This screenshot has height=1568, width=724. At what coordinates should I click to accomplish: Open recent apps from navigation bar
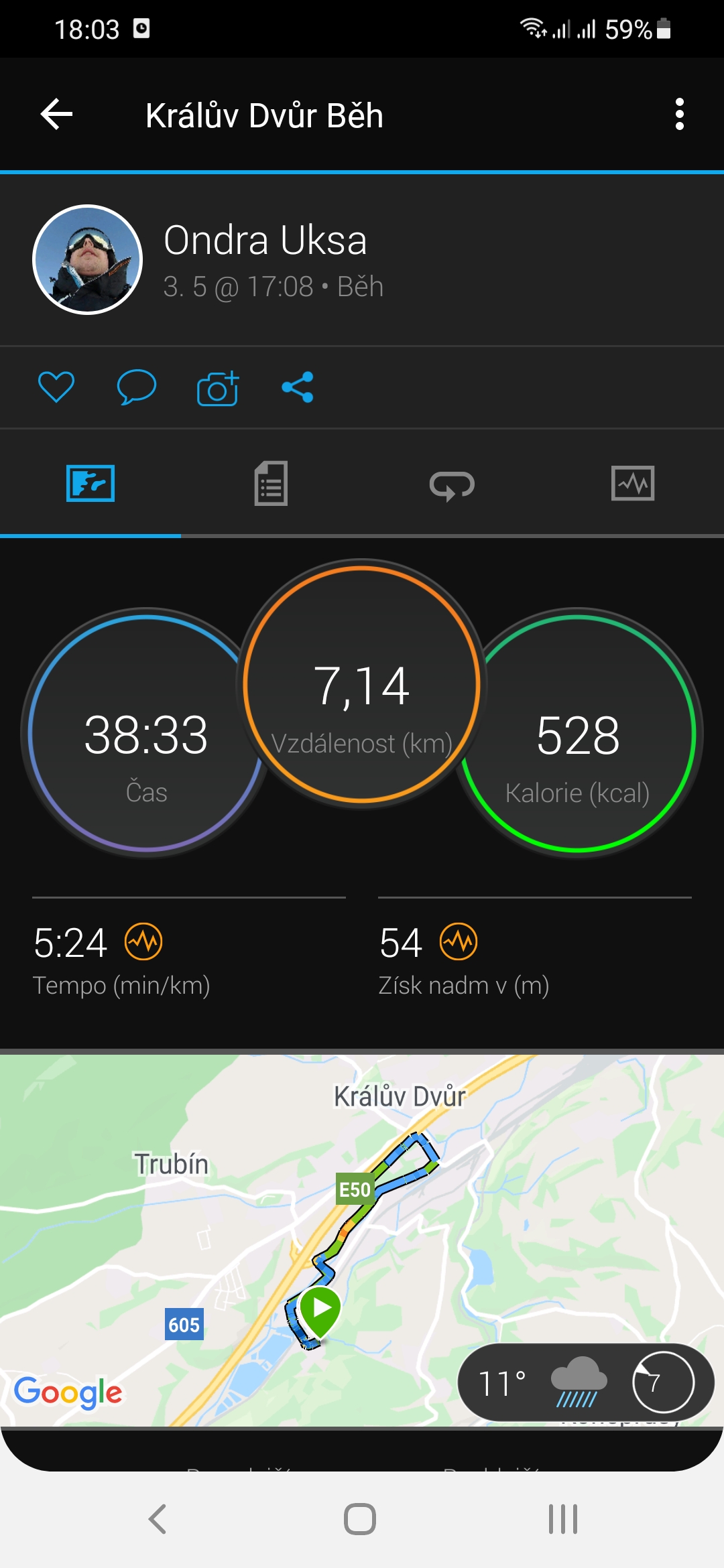click(563, 1518)
